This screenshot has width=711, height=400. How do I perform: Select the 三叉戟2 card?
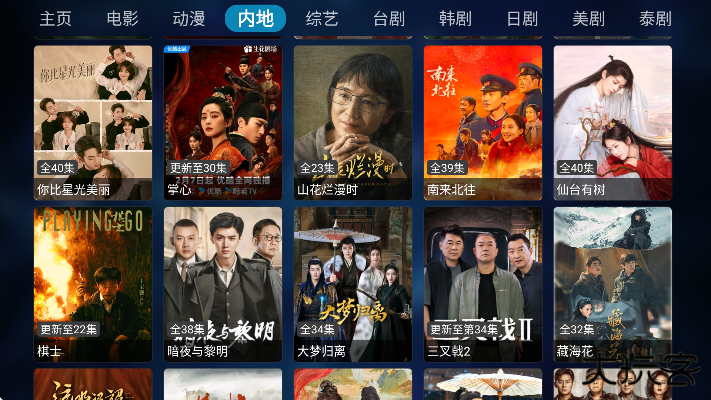pyautogui.click(x=483, y=284)
